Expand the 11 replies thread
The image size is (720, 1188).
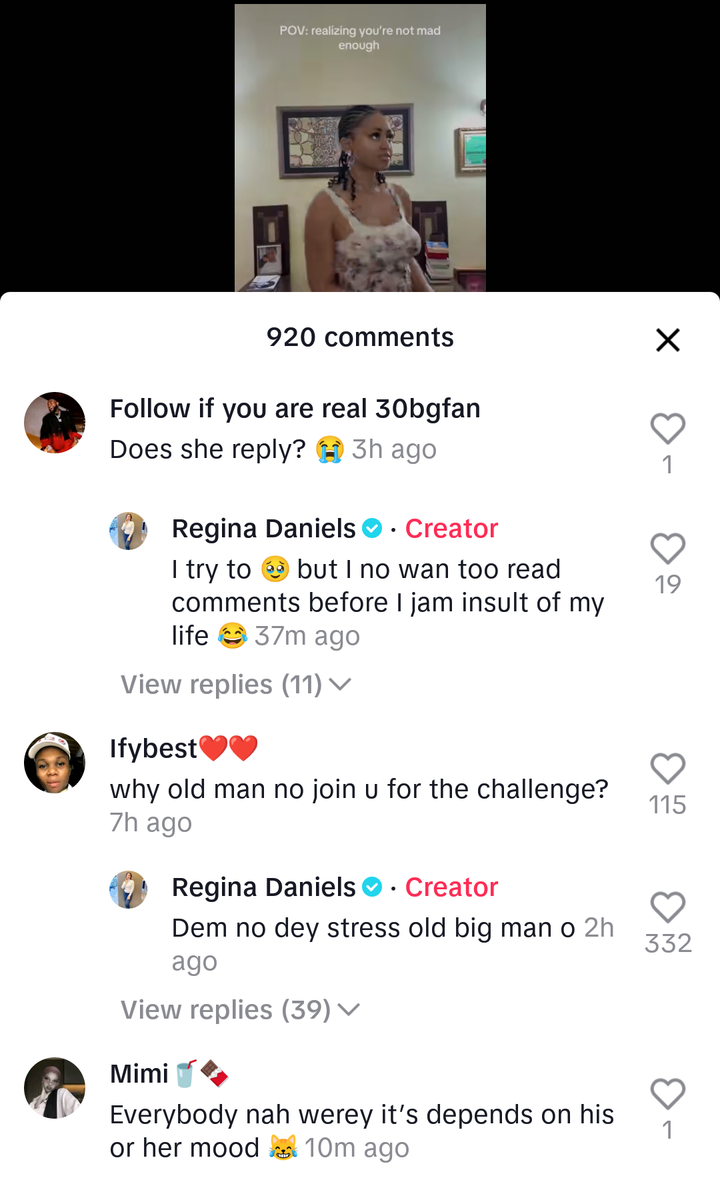click(x=236, y=684)
